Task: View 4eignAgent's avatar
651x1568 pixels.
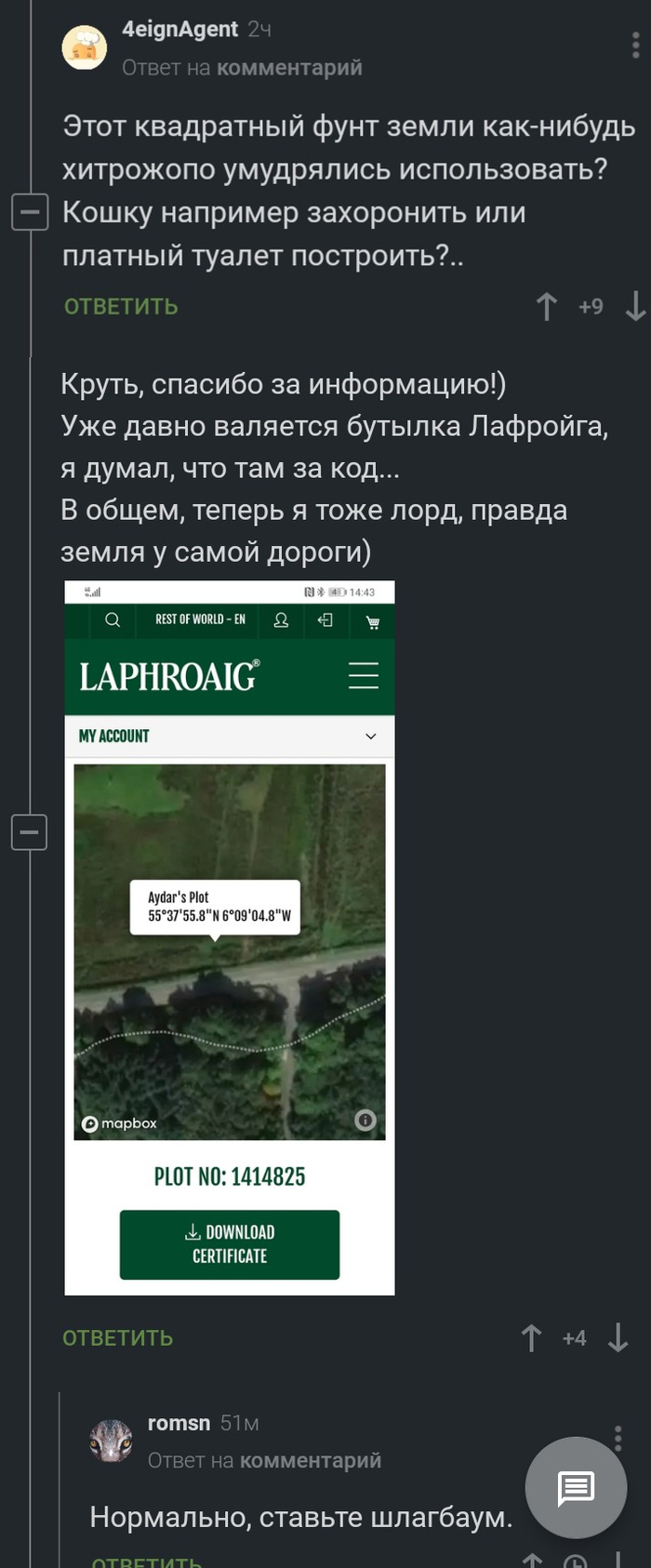Action: tap(85, 47)
